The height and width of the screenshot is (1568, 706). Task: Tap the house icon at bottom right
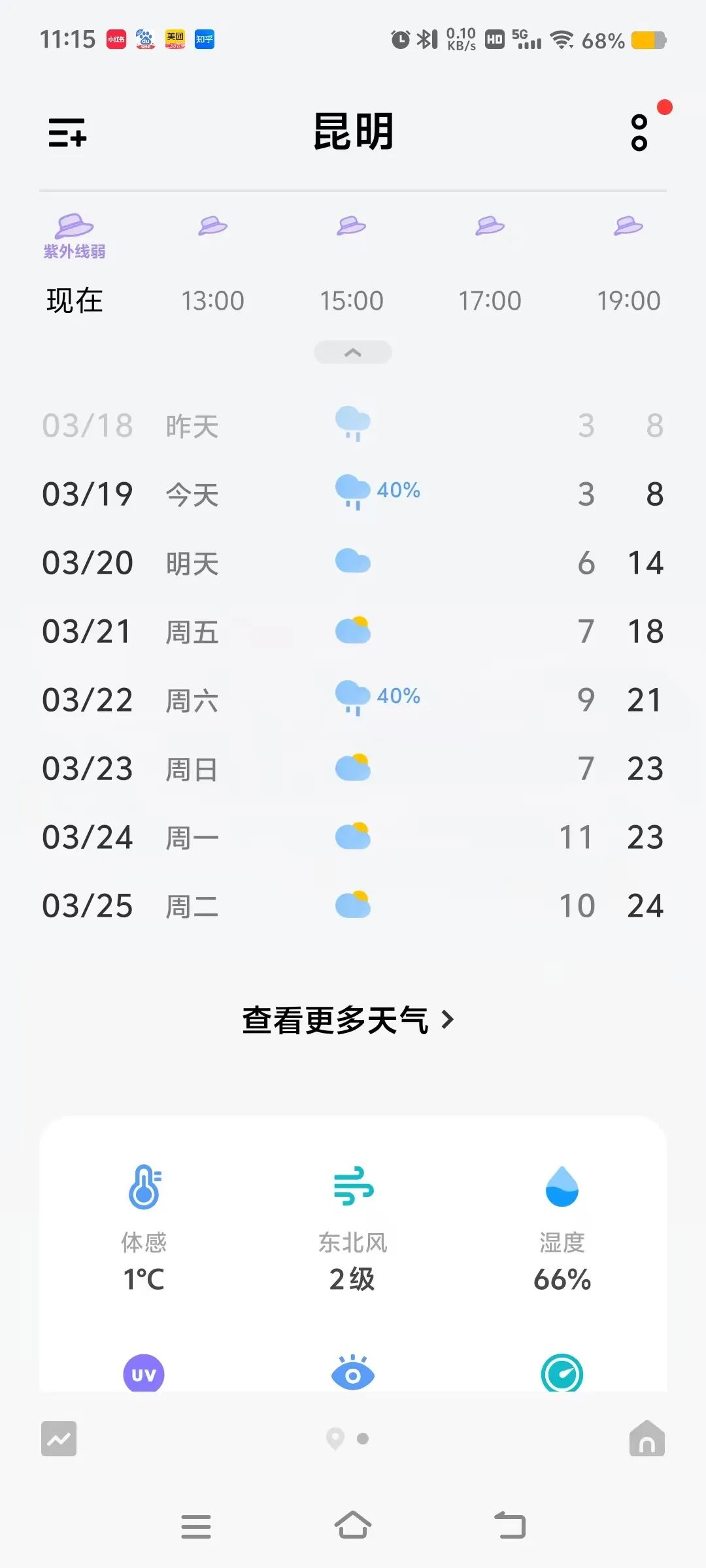tap(647, 1439)
